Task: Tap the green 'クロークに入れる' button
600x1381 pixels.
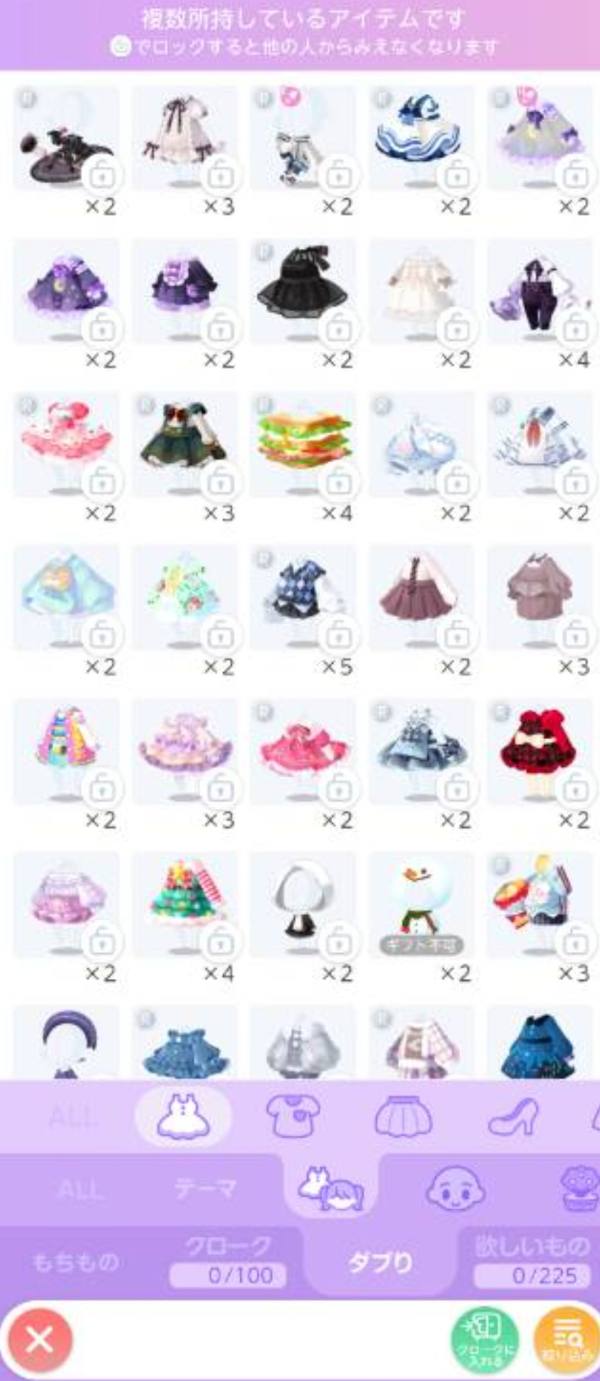Action: 485,1338
